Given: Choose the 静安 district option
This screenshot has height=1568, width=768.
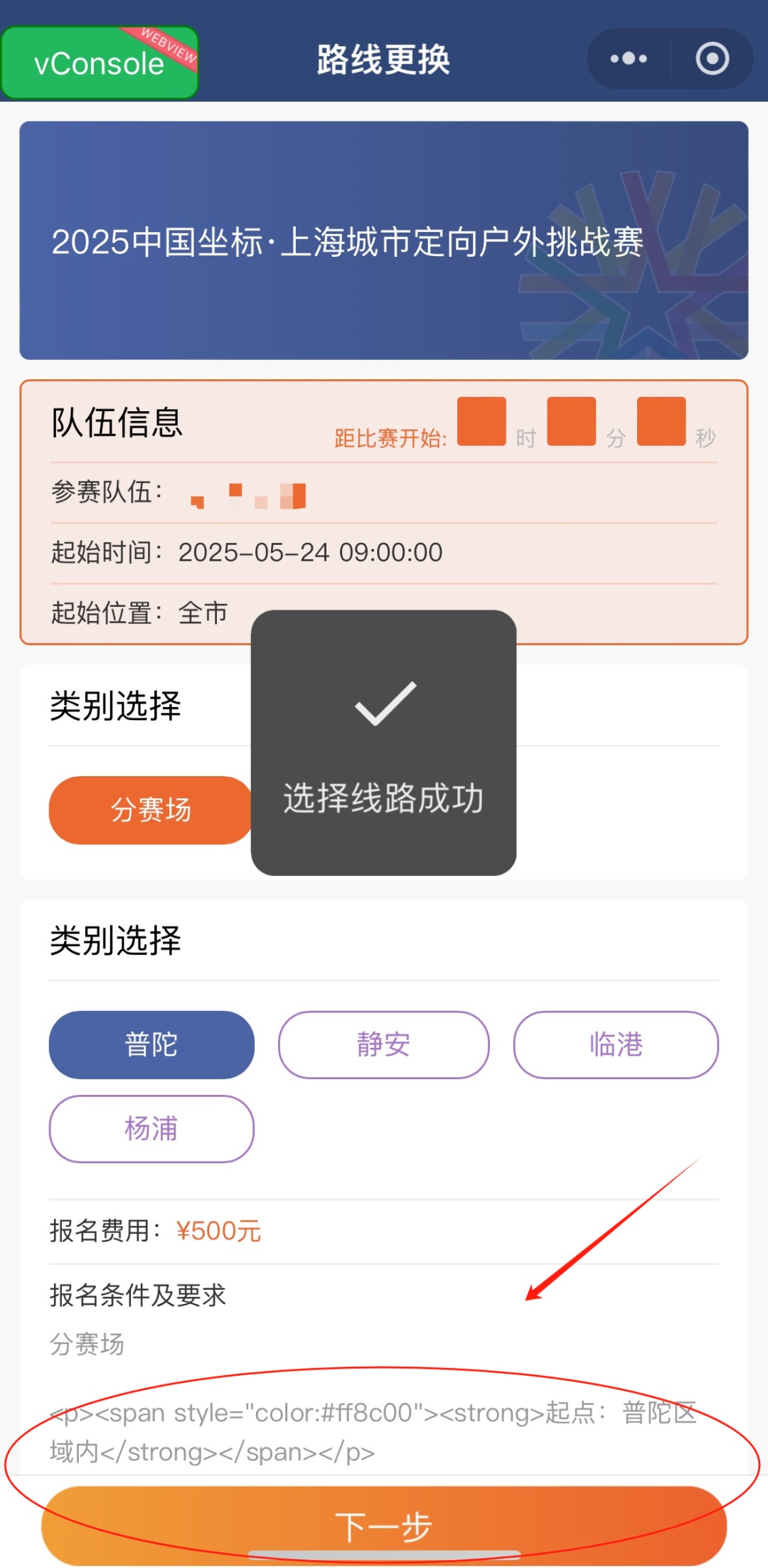Looking at the screenshot, I should [x=384, y=1044].
